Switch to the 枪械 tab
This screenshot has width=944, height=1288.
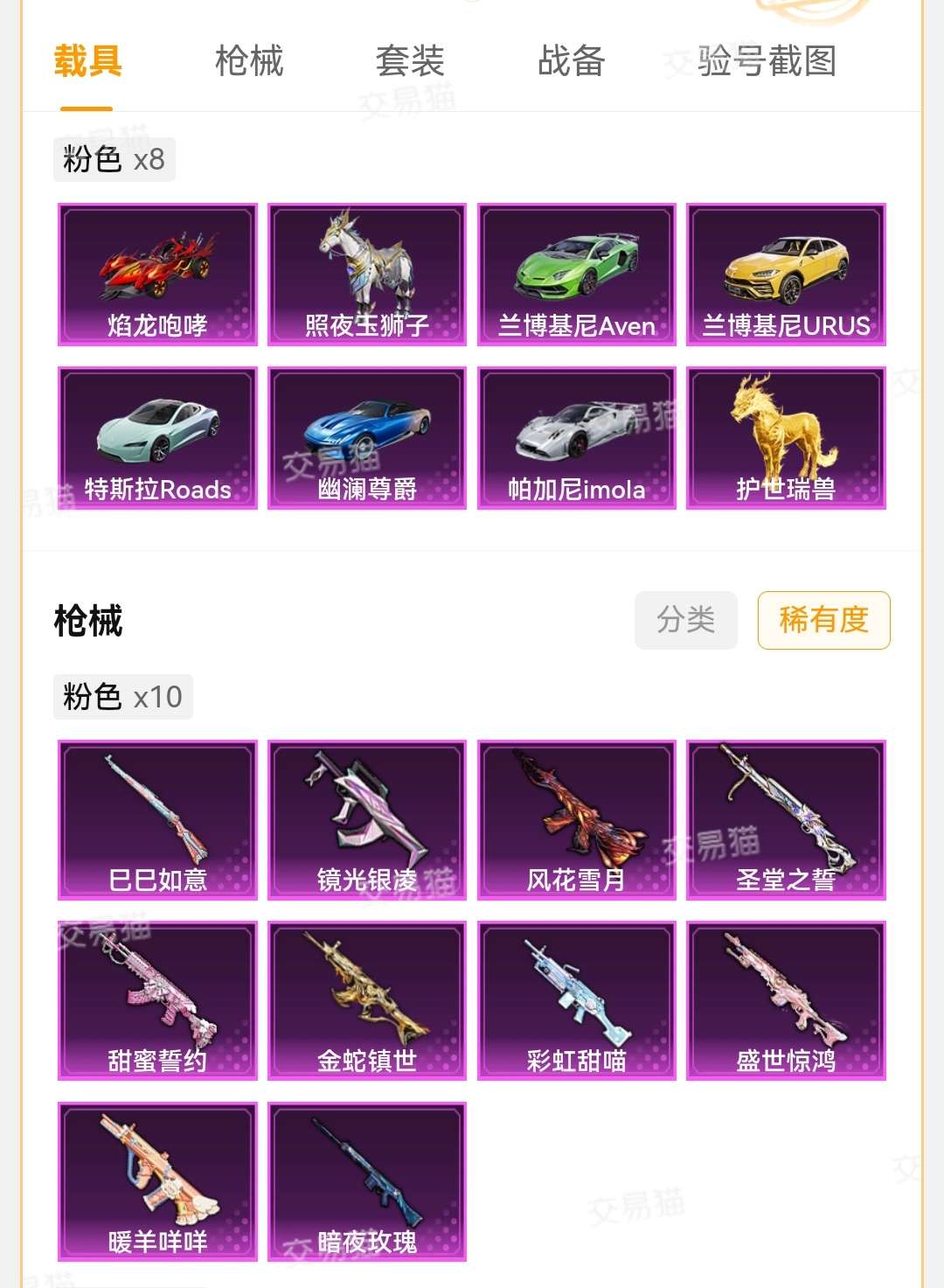tap(249, 61)
